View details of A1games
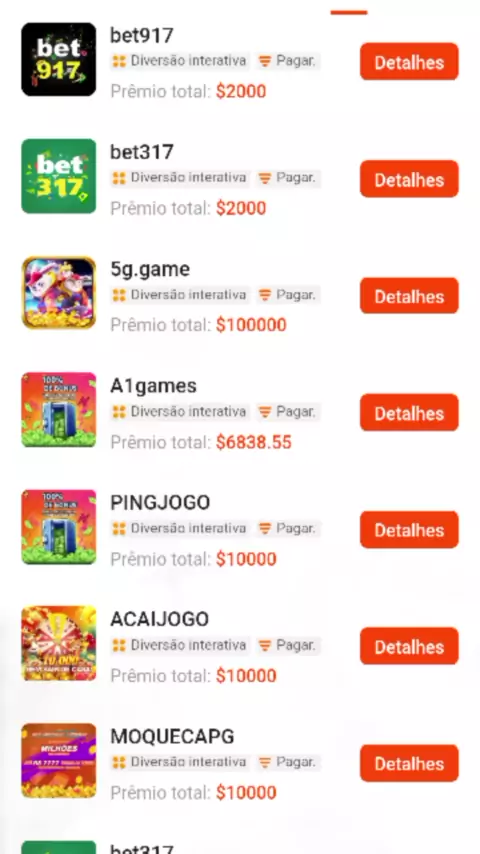The image size is (480, 854). [x=409, y=413]
